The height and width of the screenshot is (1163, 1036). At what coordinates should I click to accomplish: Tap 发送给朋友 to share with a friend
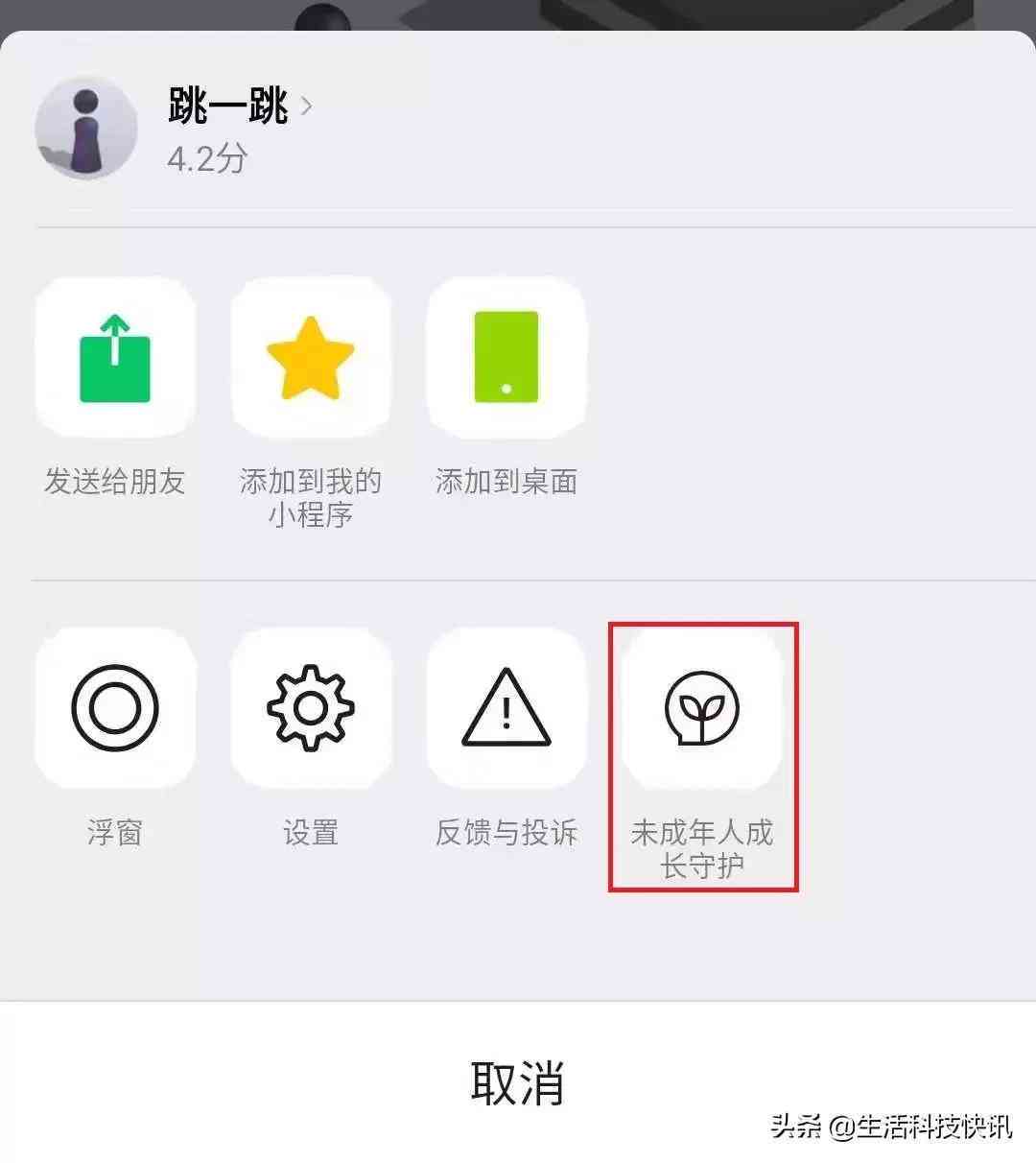click(115, 359)
